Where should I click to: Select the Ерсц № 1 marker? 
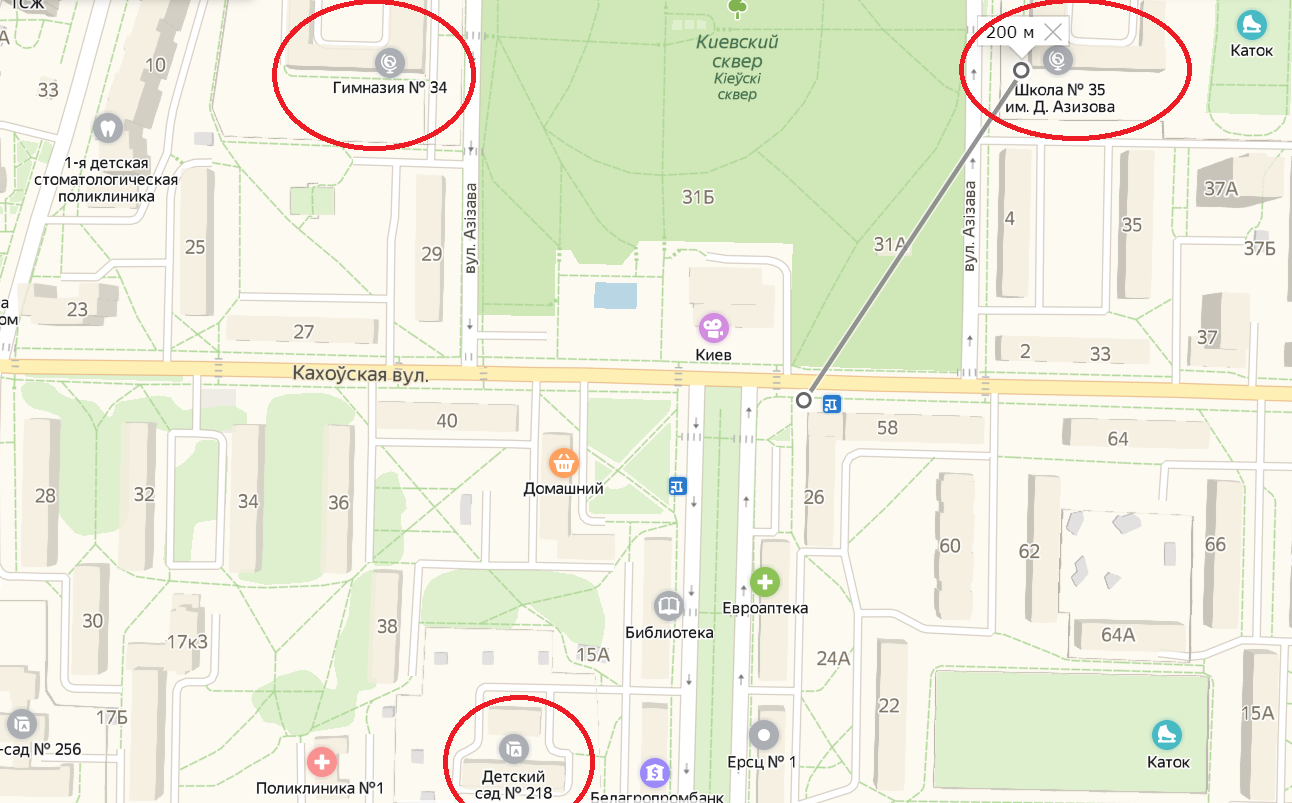pyautogui.click(x=765, y=736)
